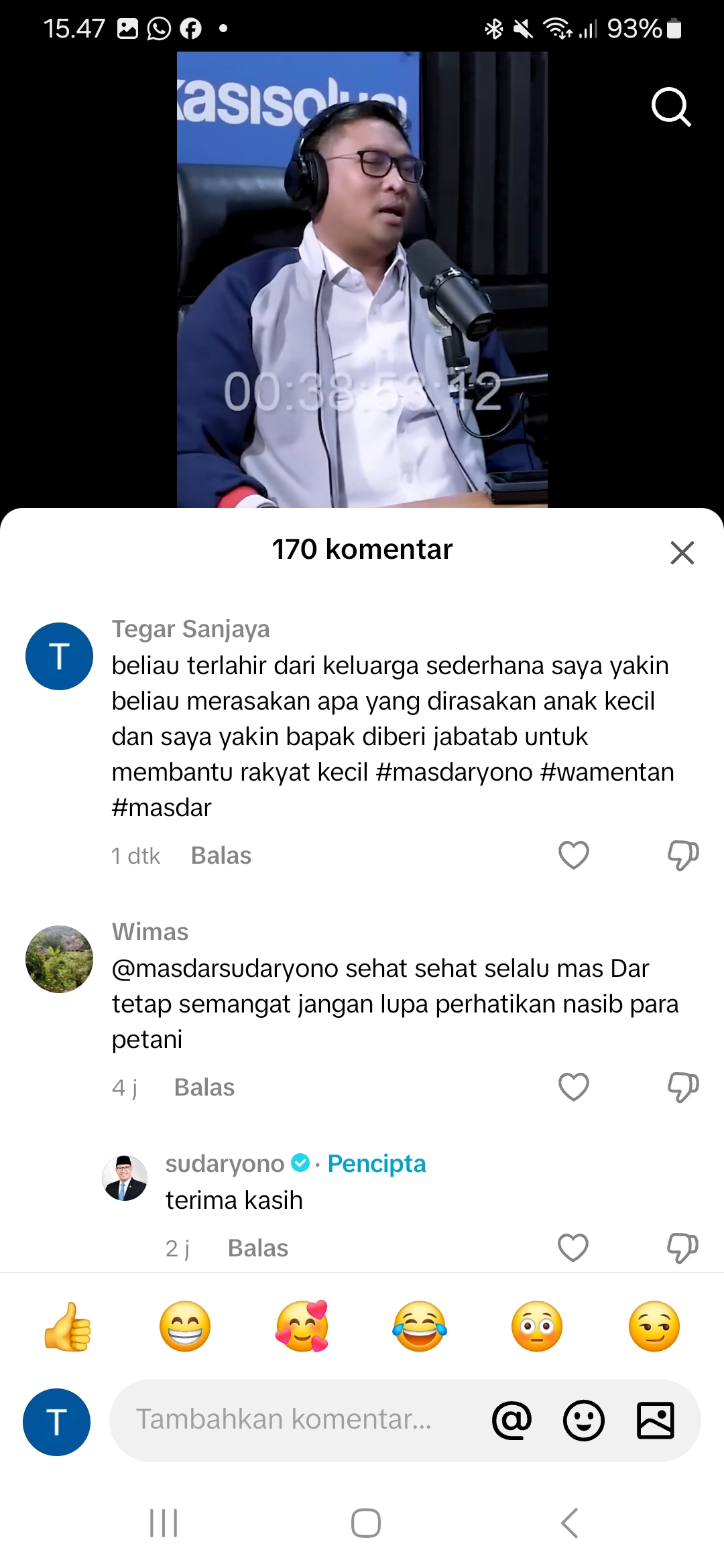Insert the laughing with tears emoji
This screenshot has width=724, height=1568.
(420, 1327)
